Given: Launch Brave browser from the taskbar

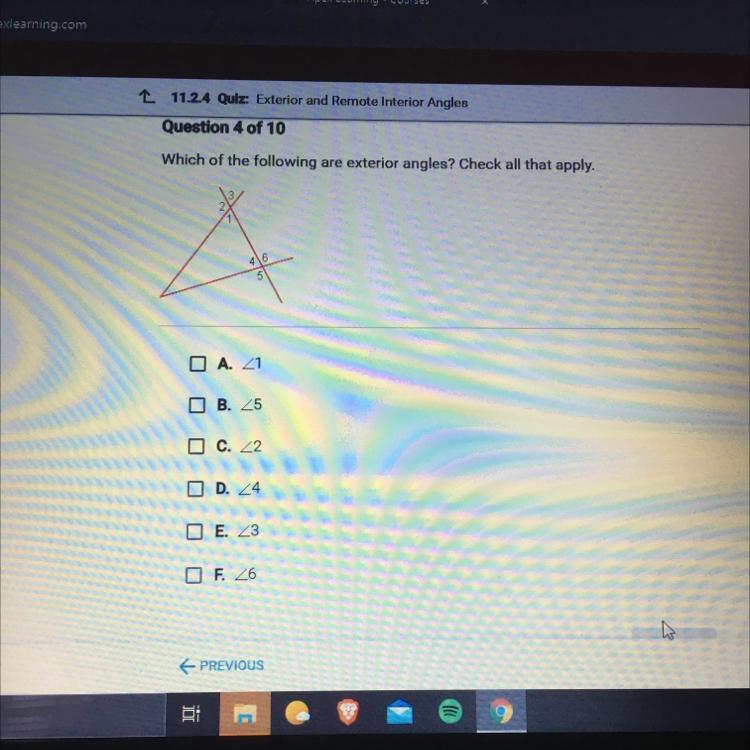Looking at the screenshot, I should pyautogui.click(x=346, y=712).
